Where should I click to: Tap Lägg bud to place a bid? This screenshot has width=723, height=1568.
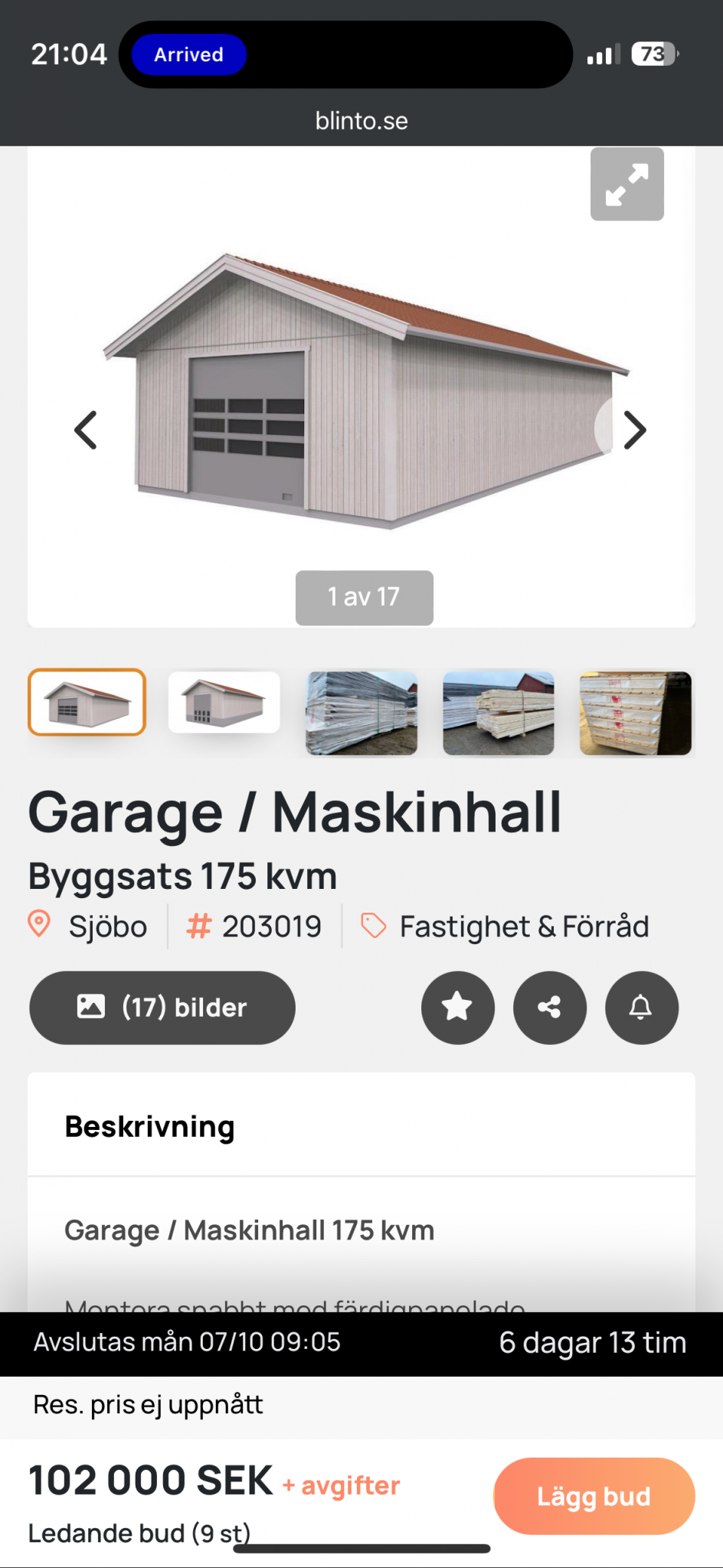click(594, 1496)
